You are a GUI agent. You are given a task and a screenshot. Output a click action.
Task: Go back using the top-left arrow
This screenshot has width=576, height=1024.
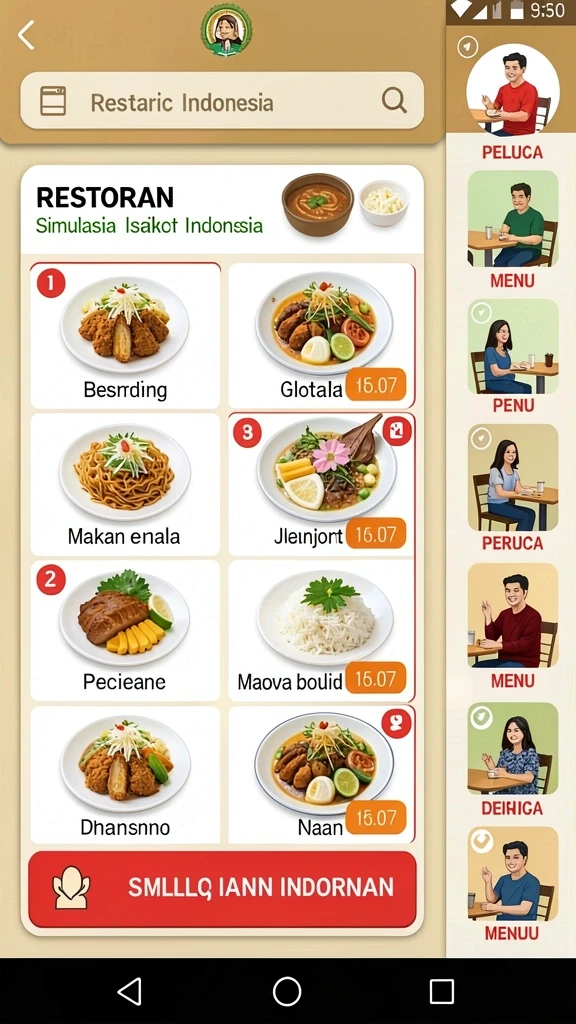coord(26,35)
